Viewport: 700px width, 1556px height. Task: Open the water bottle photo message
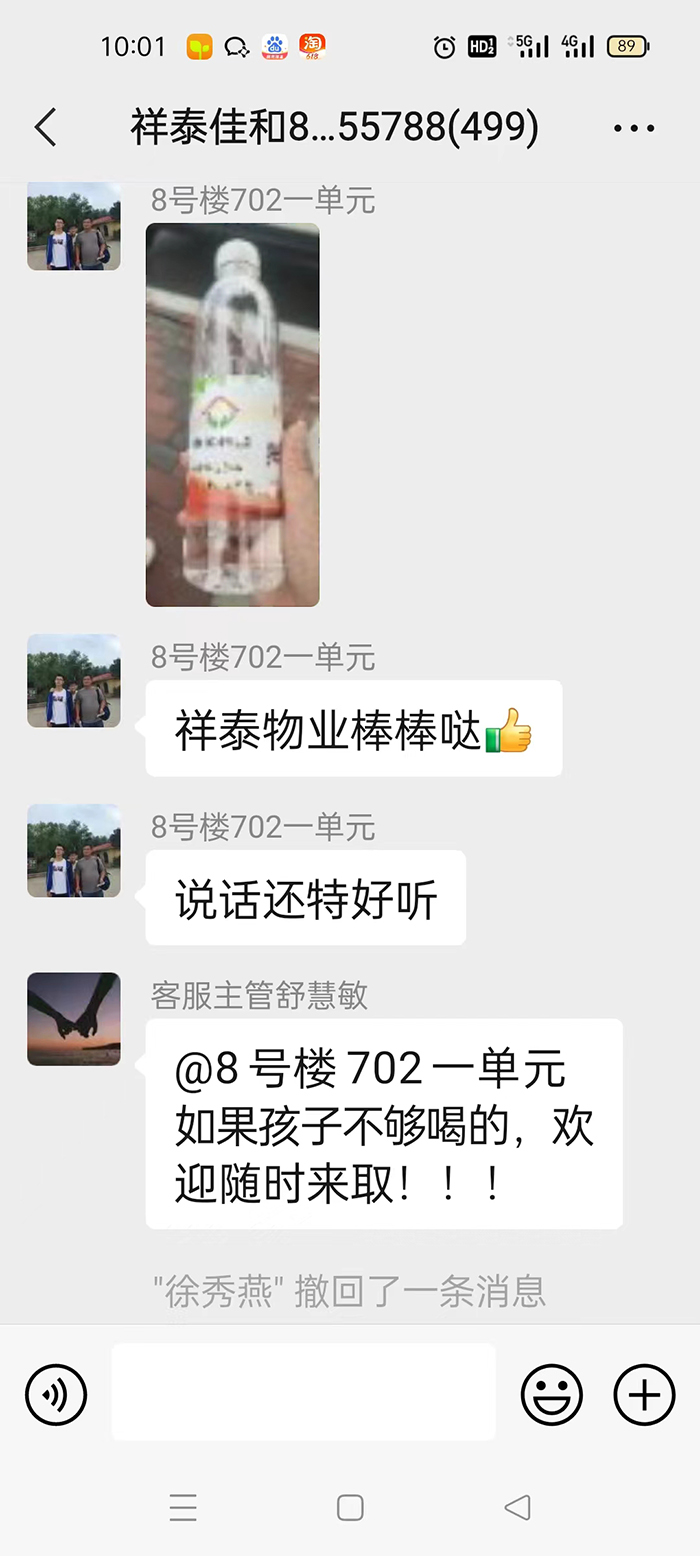tap(232, 414)
